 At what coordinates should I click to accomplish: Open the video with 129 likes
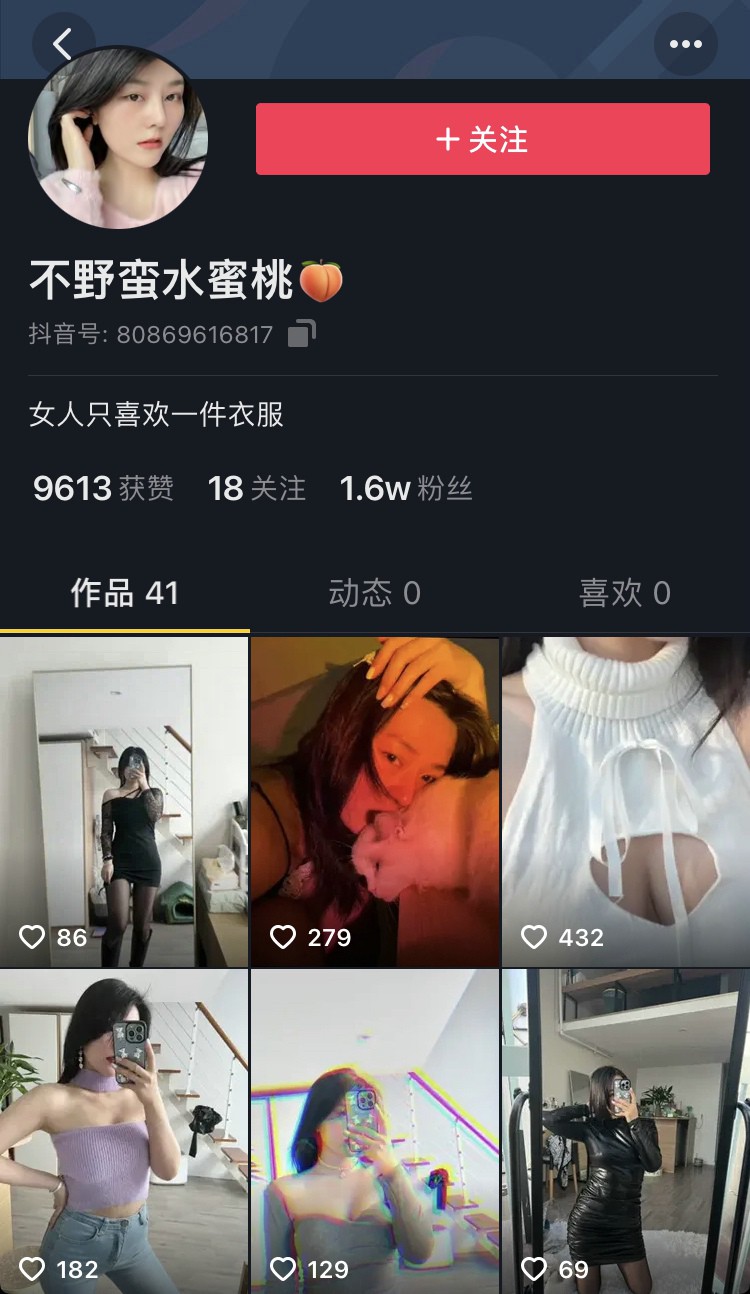click(375, 1131)
